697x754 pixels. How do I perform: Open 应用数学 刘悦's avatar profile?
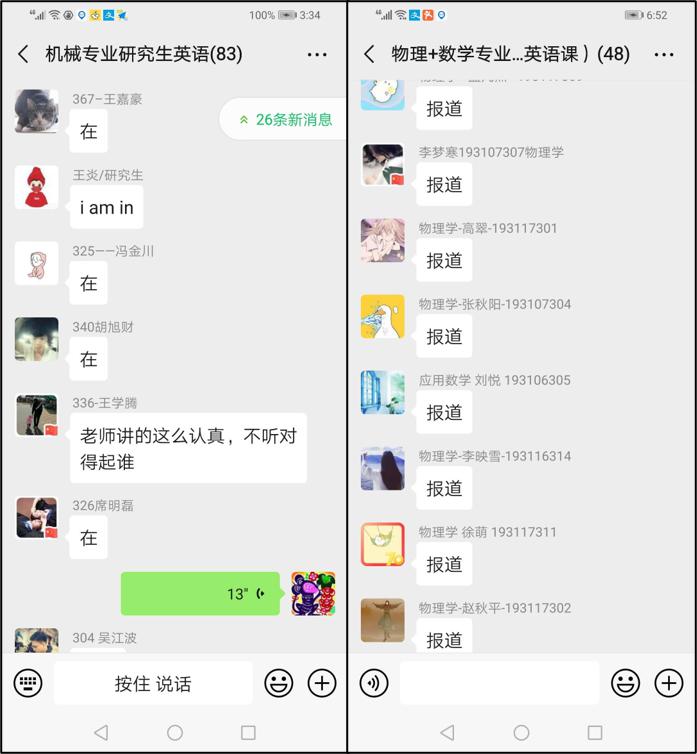coord(383,392)
